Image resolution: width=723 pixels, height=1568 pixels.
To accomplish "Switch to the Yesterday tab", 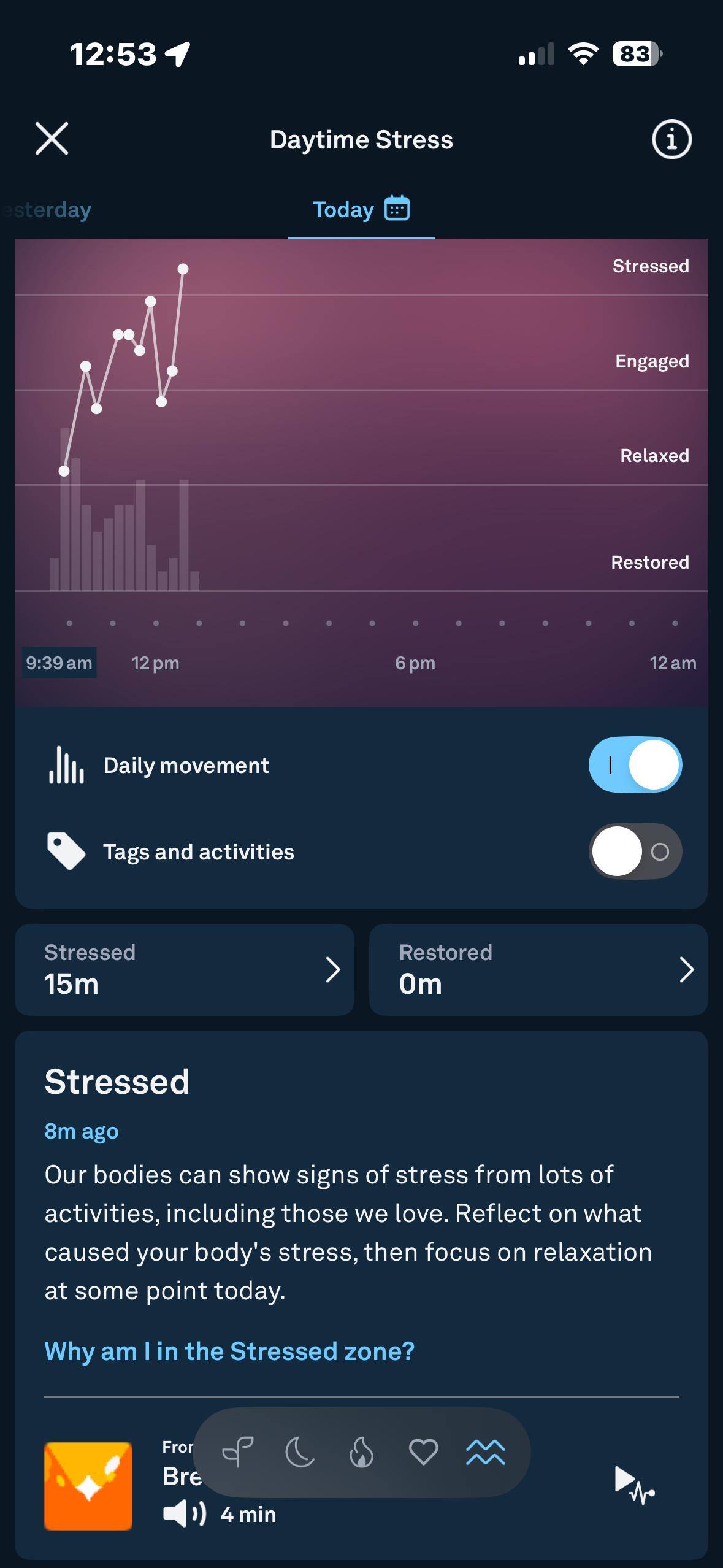I will pos(48,210).
